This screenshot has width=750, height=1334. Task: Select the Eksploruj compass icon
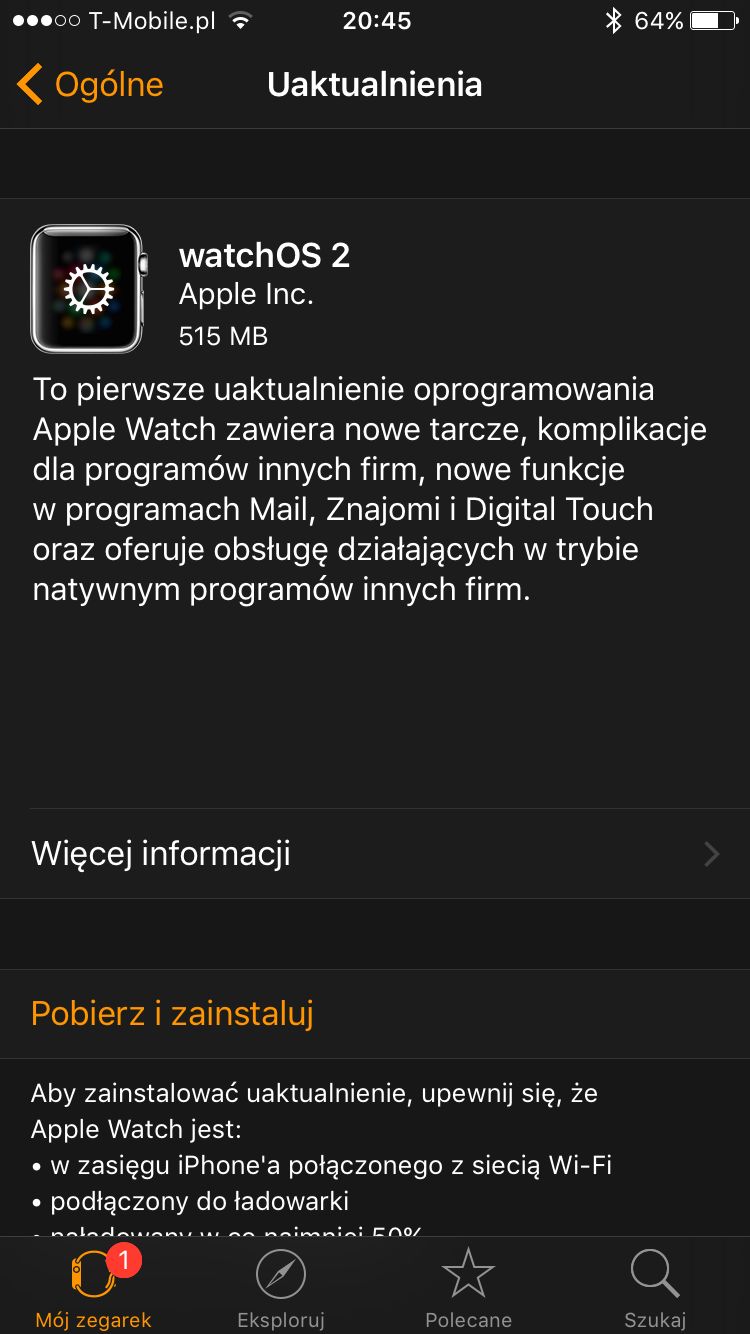280,1273
